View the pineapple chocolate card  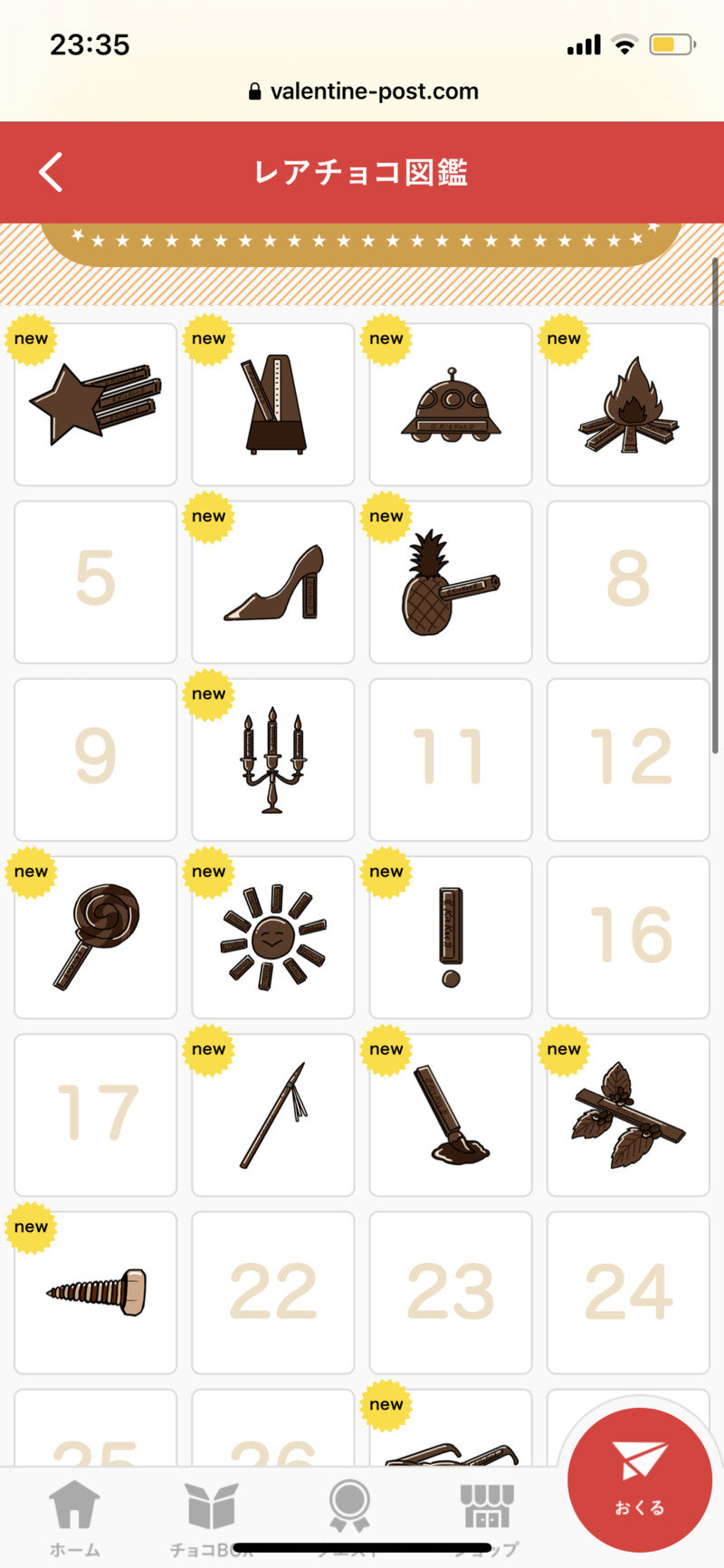451,582
